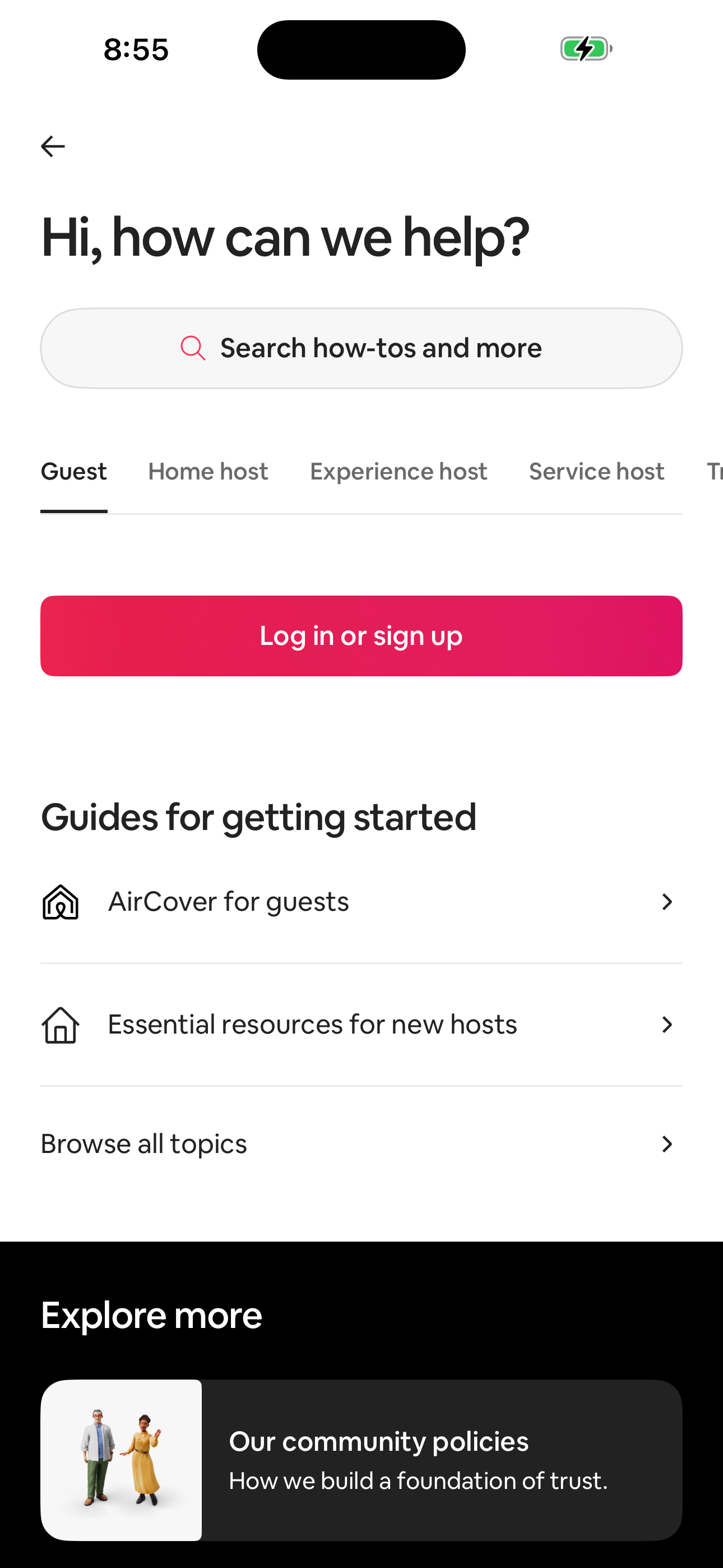Switch to the Home host tab
Screen dimensions: 723x1568
(x=208, y=471)
